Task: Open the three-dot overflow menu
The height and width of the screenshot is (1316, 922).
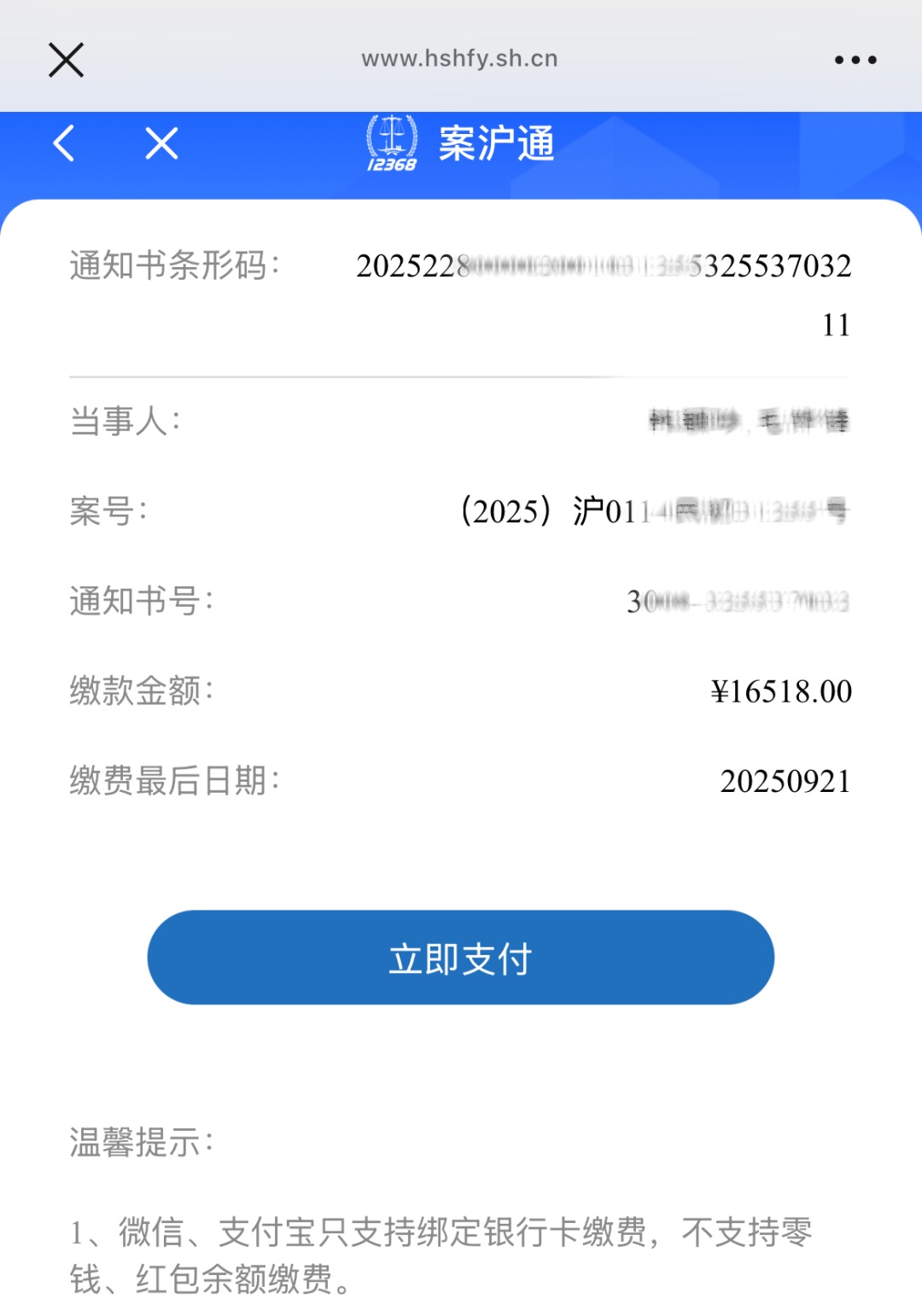Action: click(855, 60)
